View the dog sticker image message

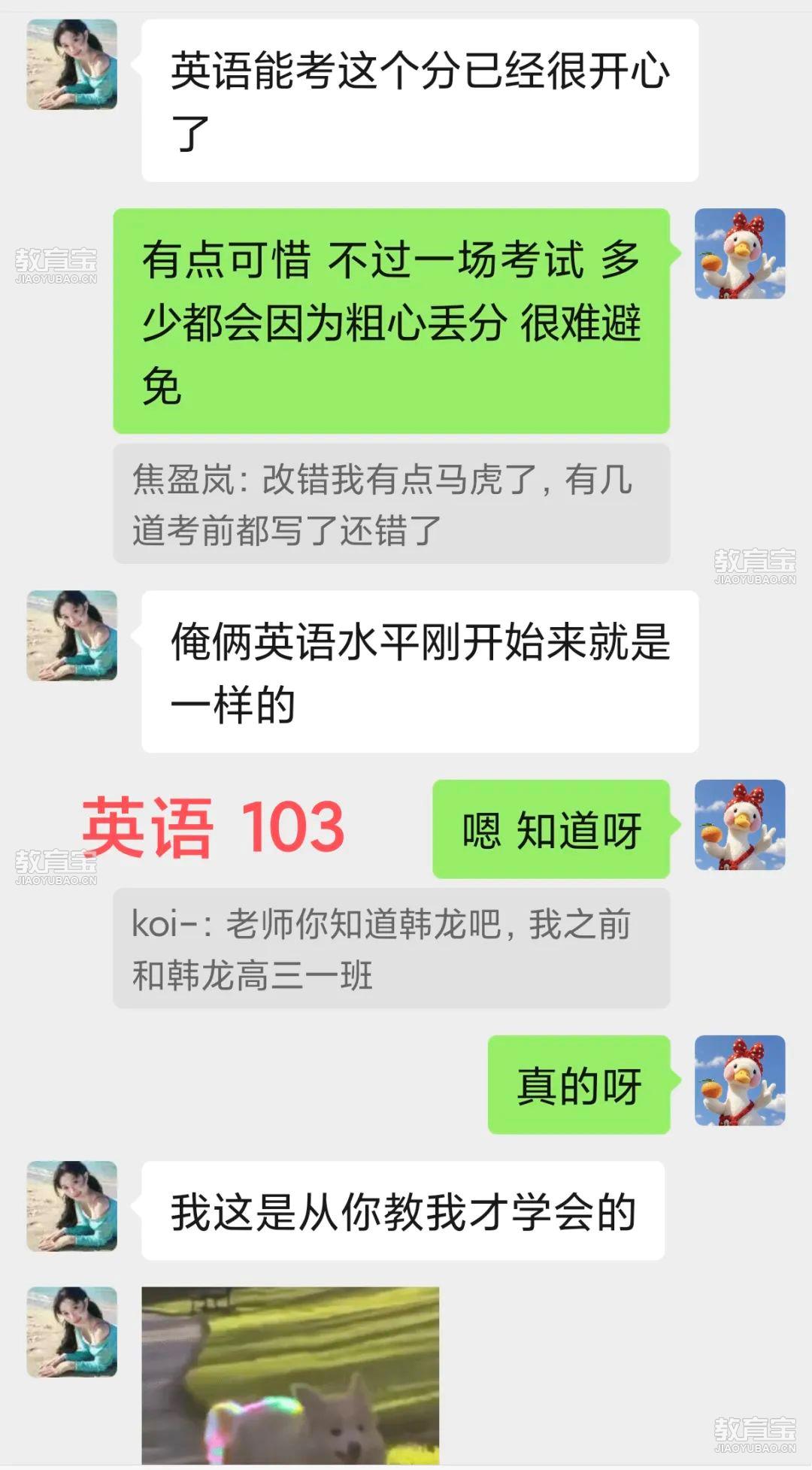pyautogui.click(x=290, y=1375)
